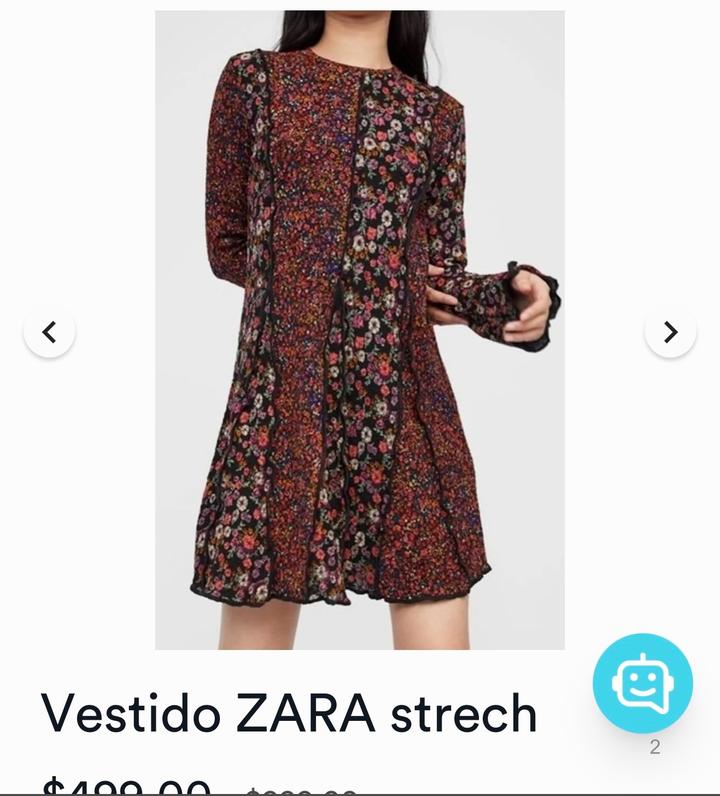Show the next product photo
This screenshot has width=720, height=796.
670,332
